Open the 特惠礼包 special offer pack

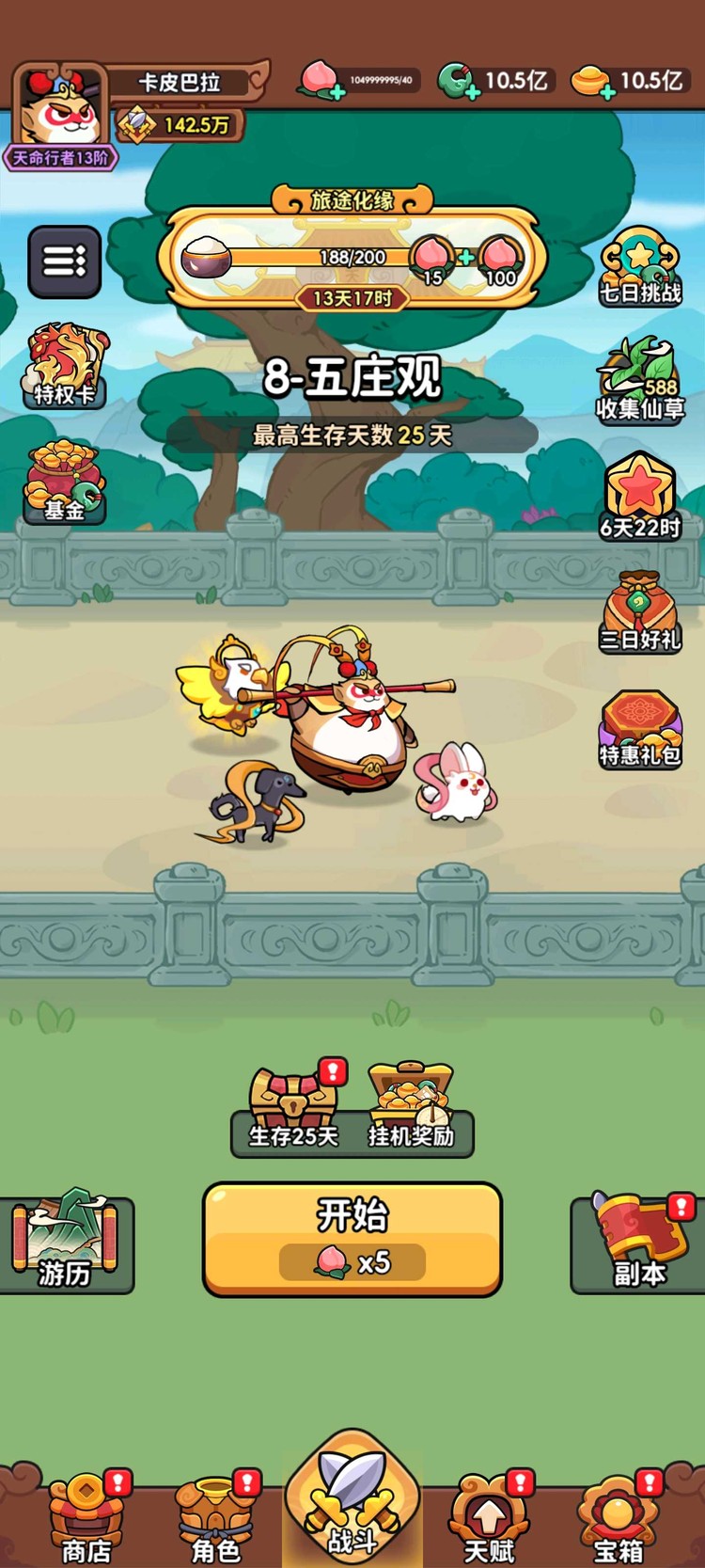click(640, 729)
